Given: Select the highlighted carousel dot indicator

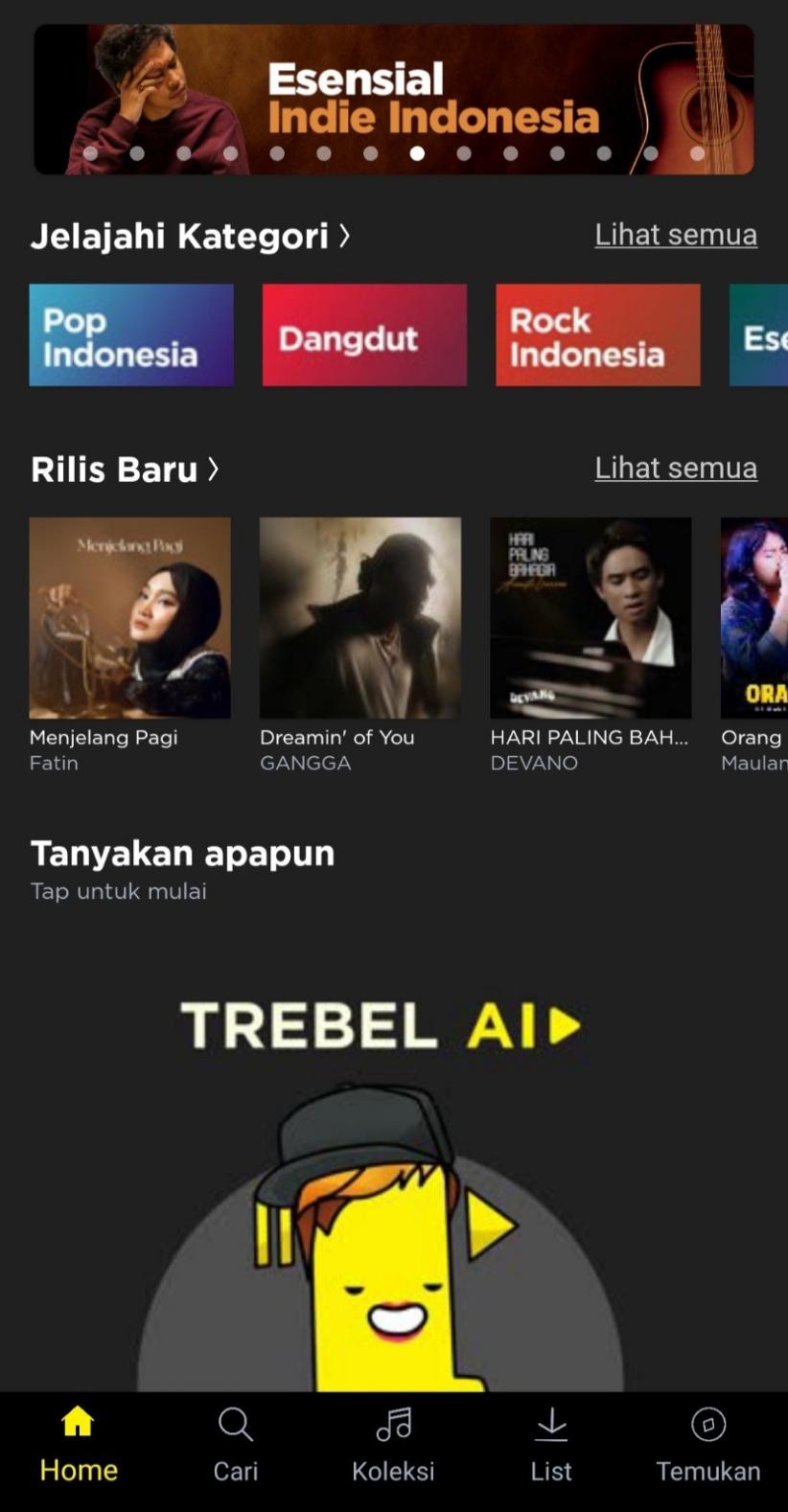Looking at the screenshot, I should click(x=418, y=151).
